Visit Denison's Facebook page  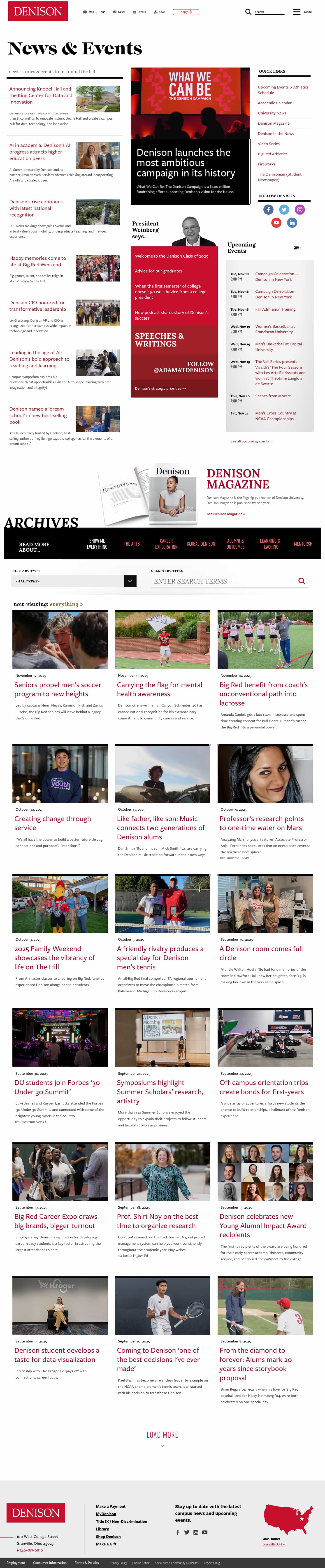pos(268,209)
